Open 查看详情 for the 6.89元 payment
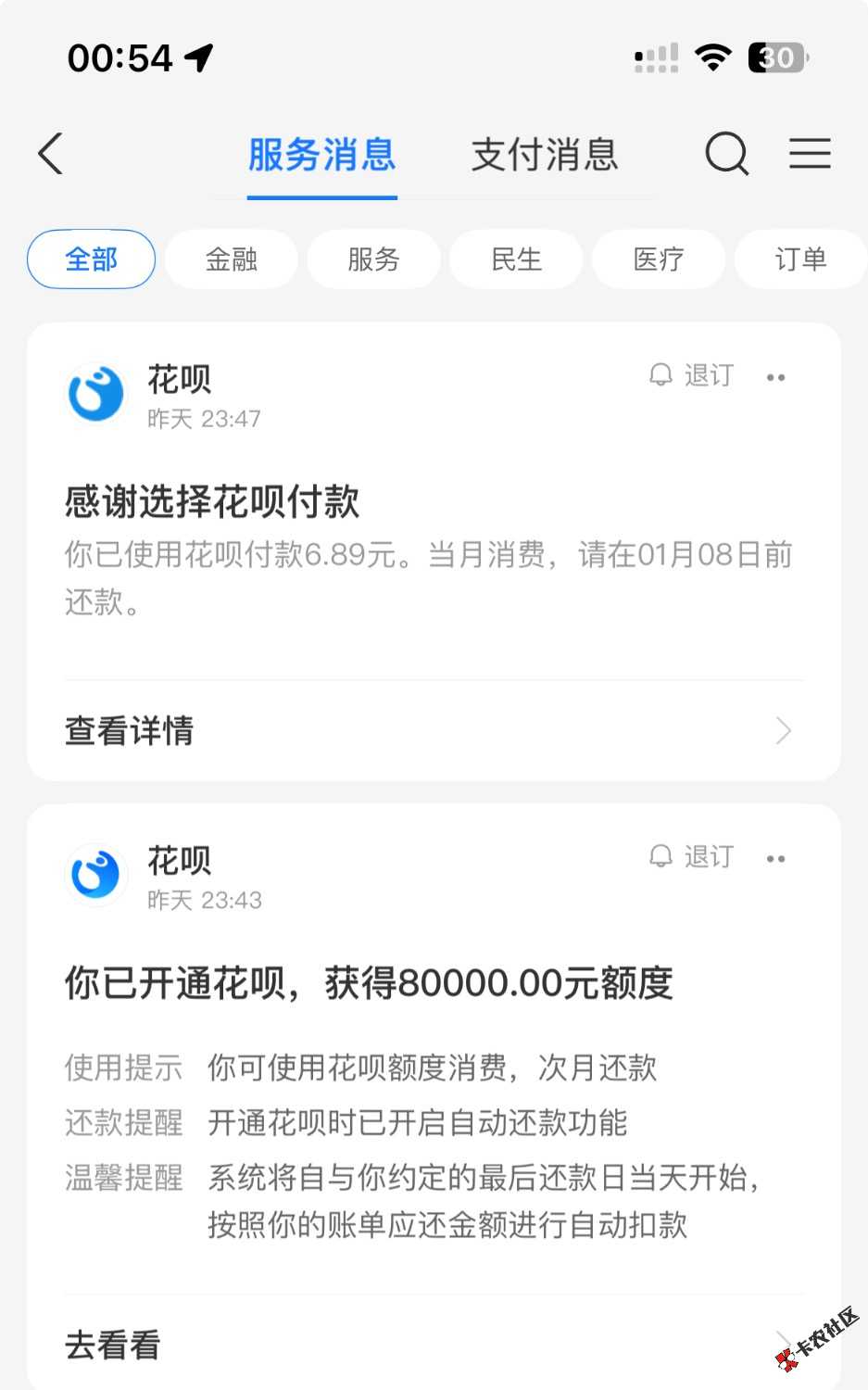868x1390 pixels. (434, 731)
